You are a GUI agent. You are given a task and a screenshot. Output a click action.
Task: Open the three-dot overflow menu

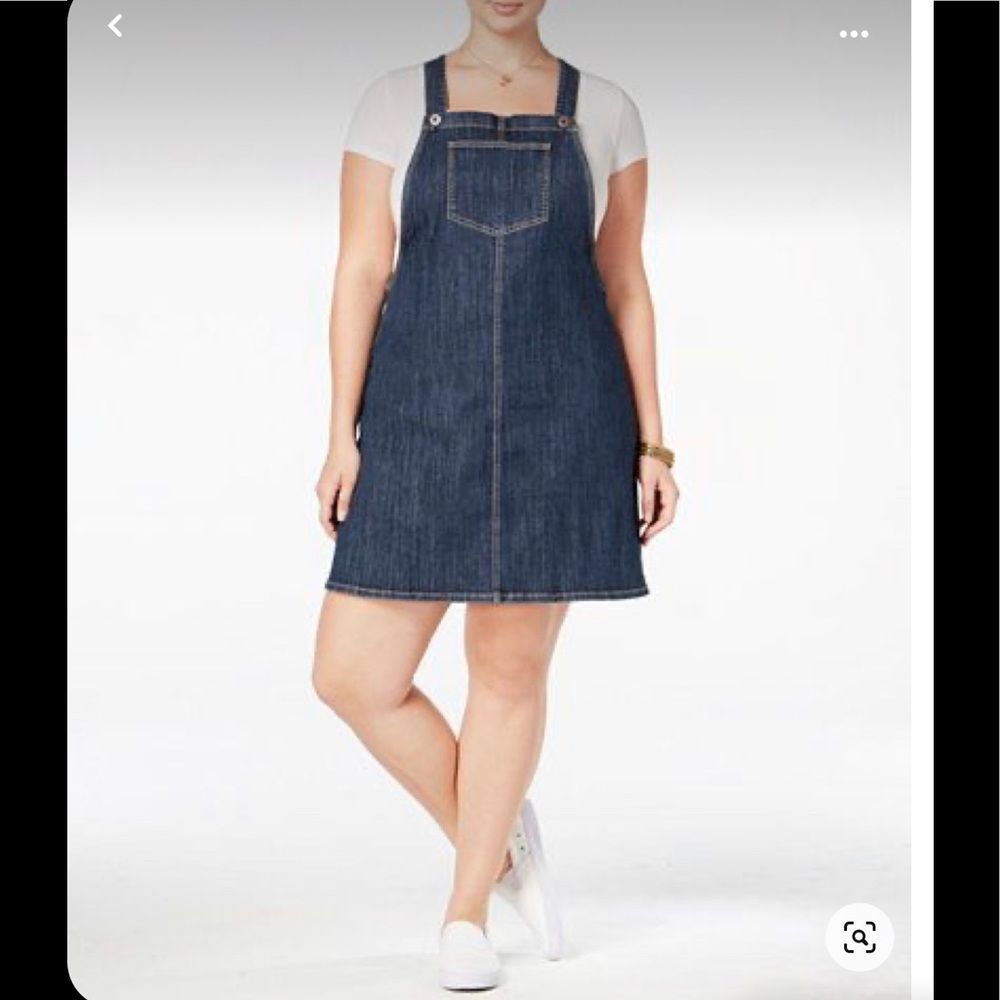coord(853,34)
